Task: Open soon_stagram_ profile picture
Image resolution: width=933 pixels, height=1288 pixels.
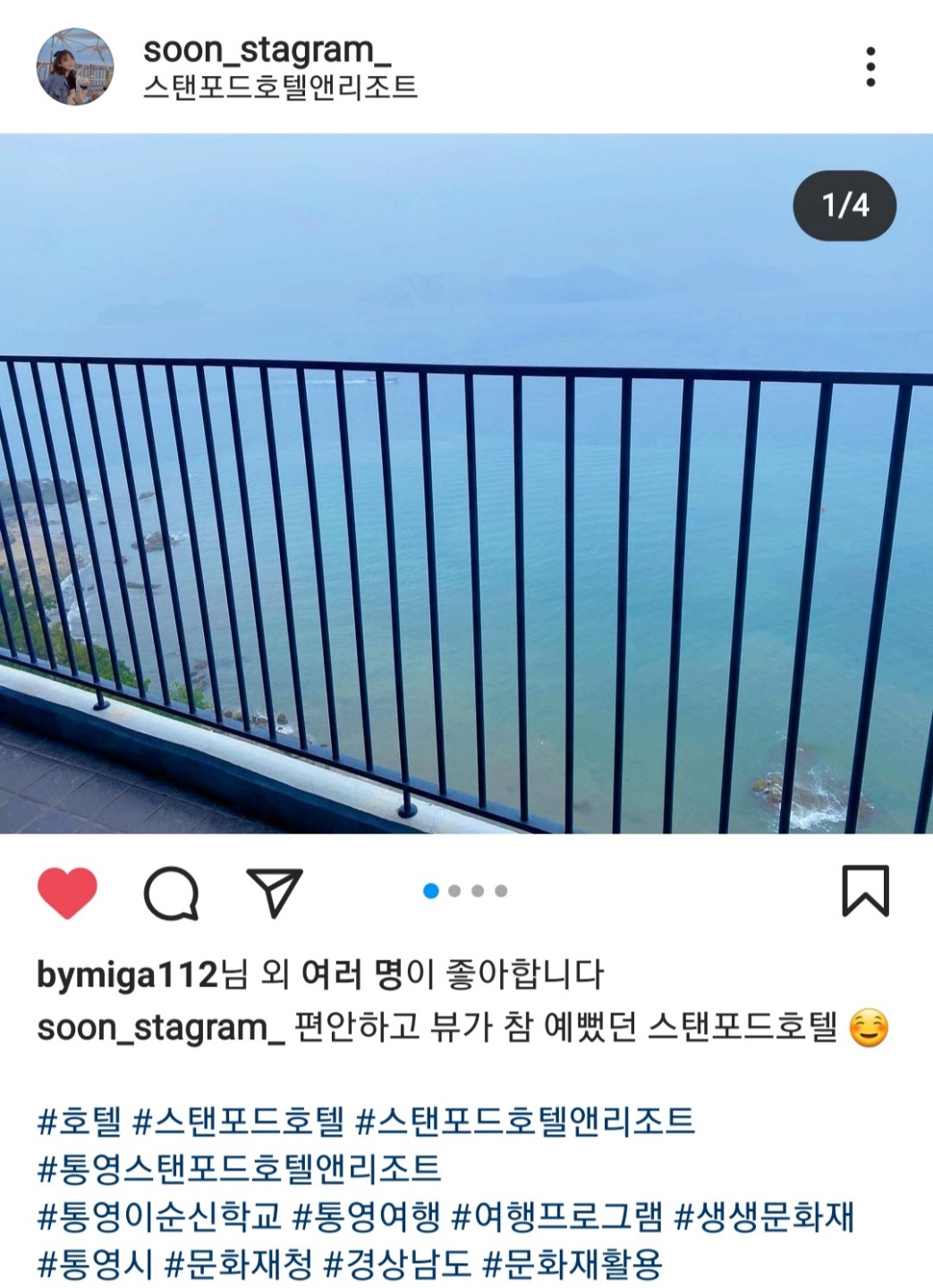Action: tap(74, 67)
